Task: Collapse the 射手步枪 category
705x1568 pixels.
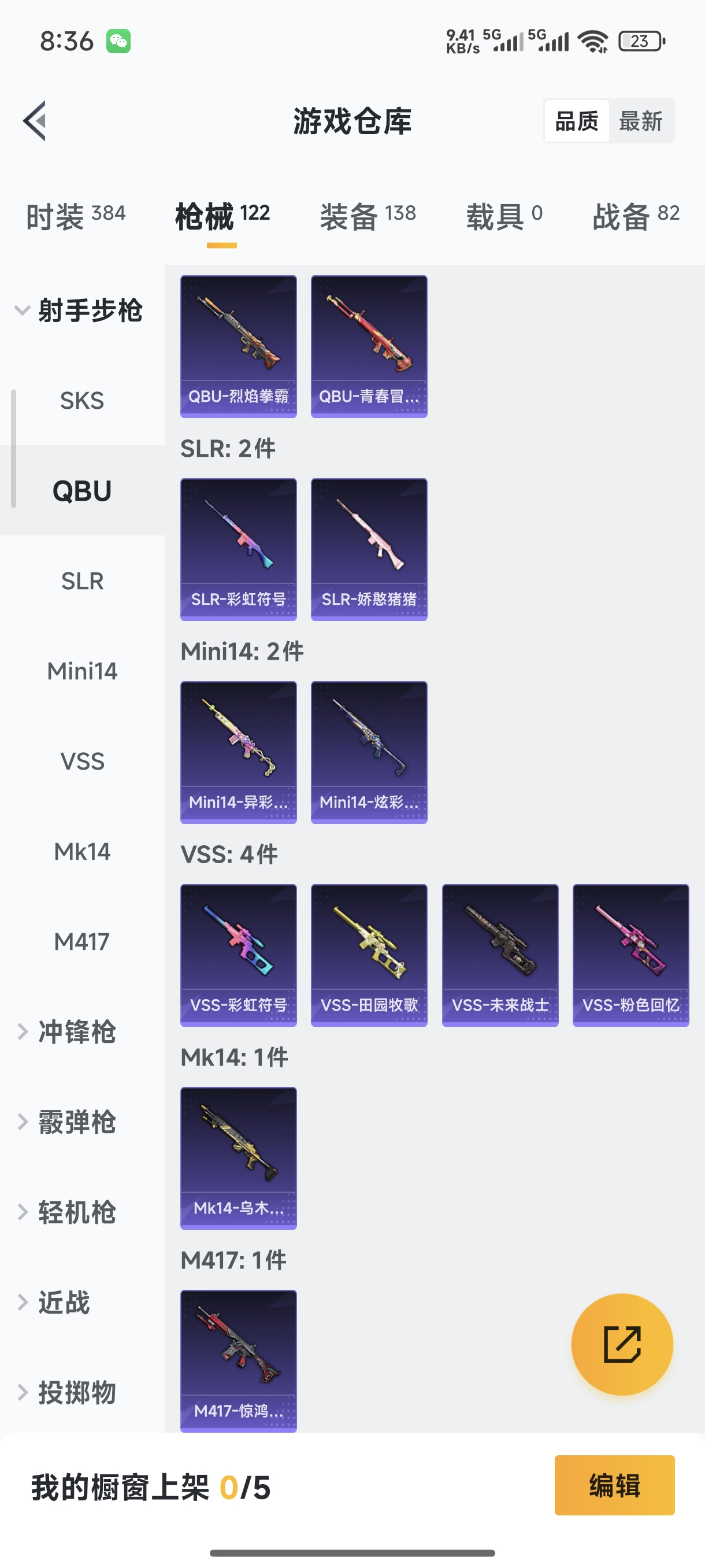Action: 79,310
